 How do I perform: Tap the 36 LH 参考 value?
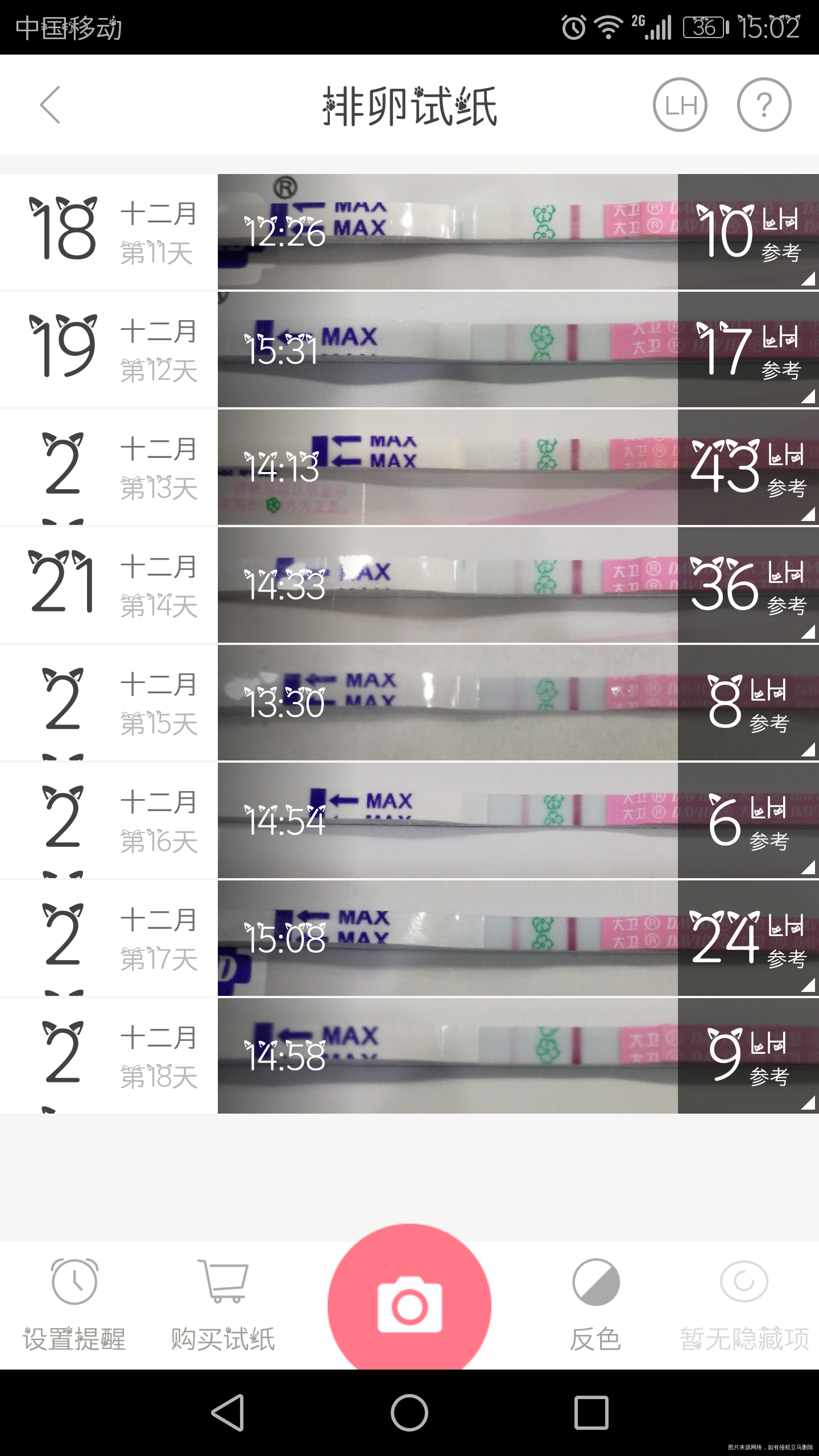coord(748,585)
